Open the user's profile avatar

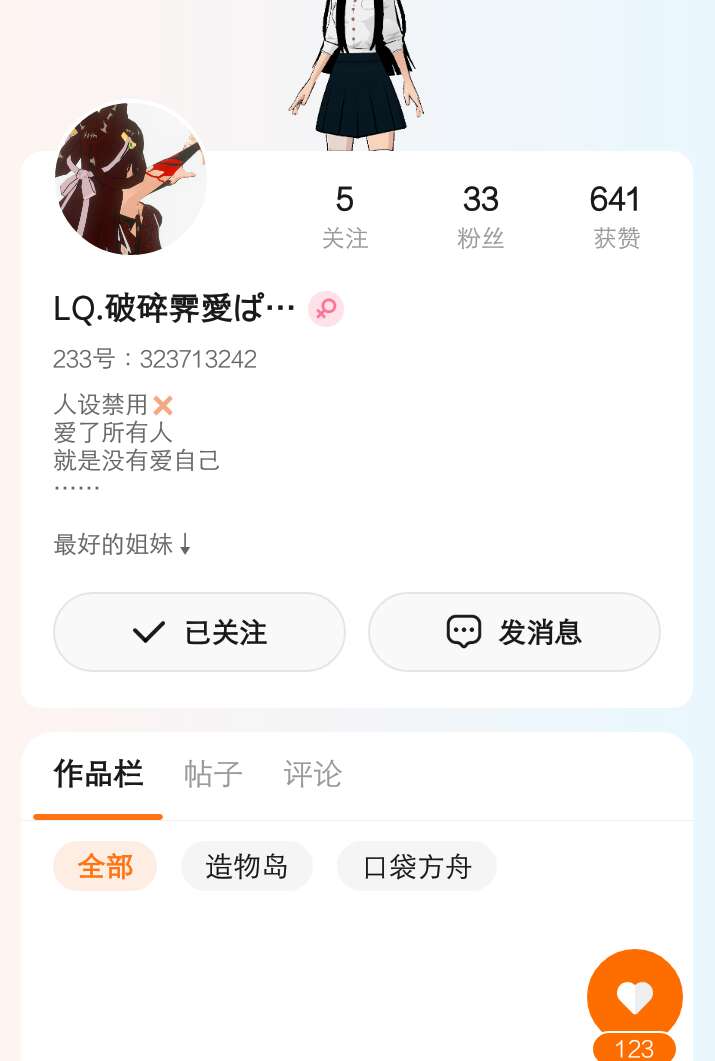(130, 178)
